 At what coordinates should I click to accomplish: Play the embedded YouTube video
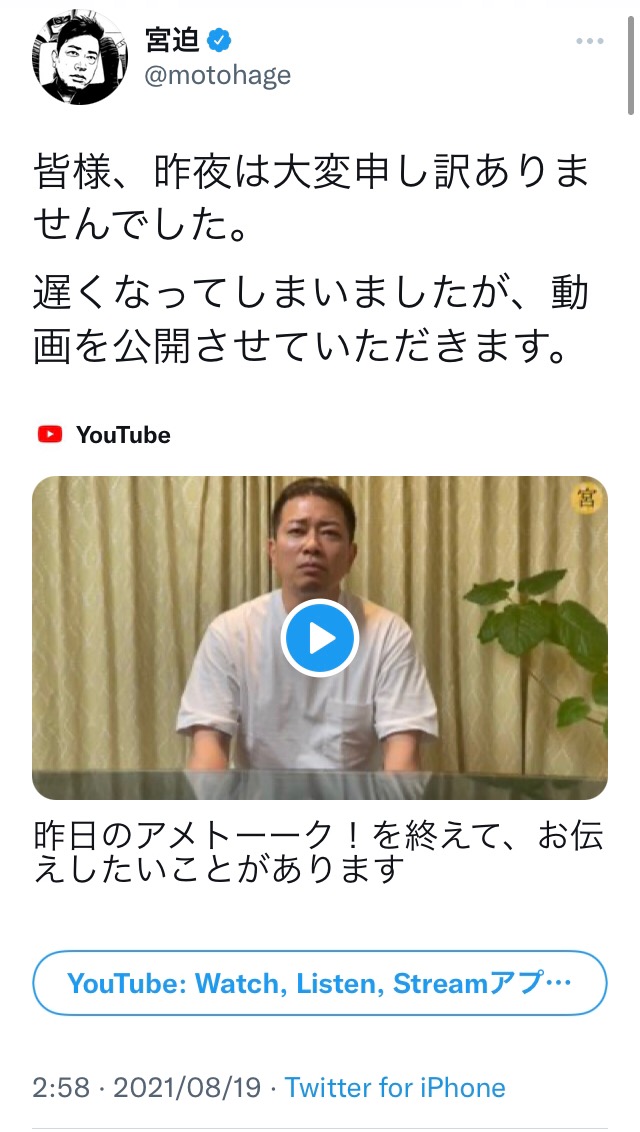320,637
